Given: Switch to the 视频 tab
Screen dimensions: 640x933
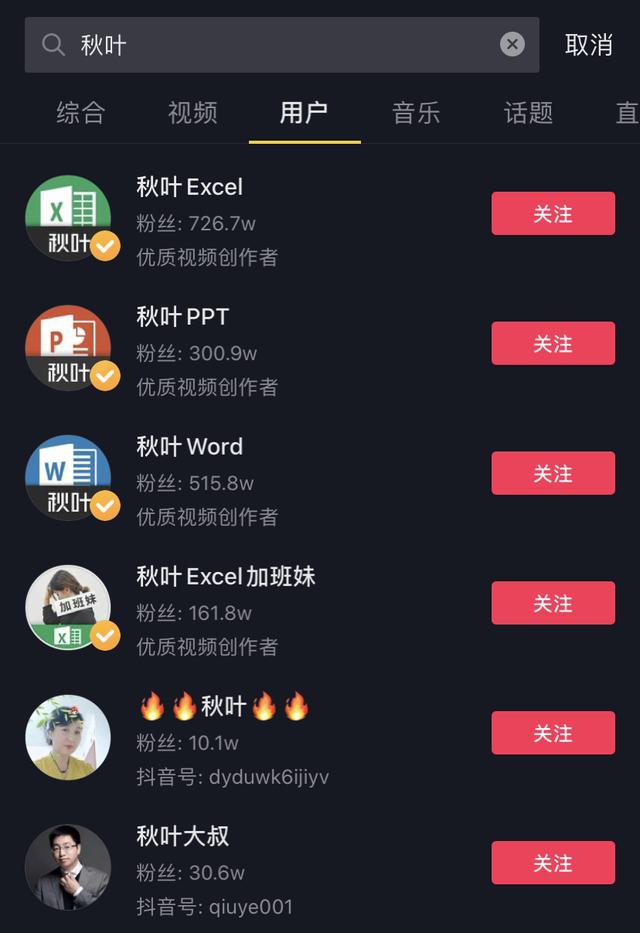Looking at the screenshot, I should pos(192,113).
